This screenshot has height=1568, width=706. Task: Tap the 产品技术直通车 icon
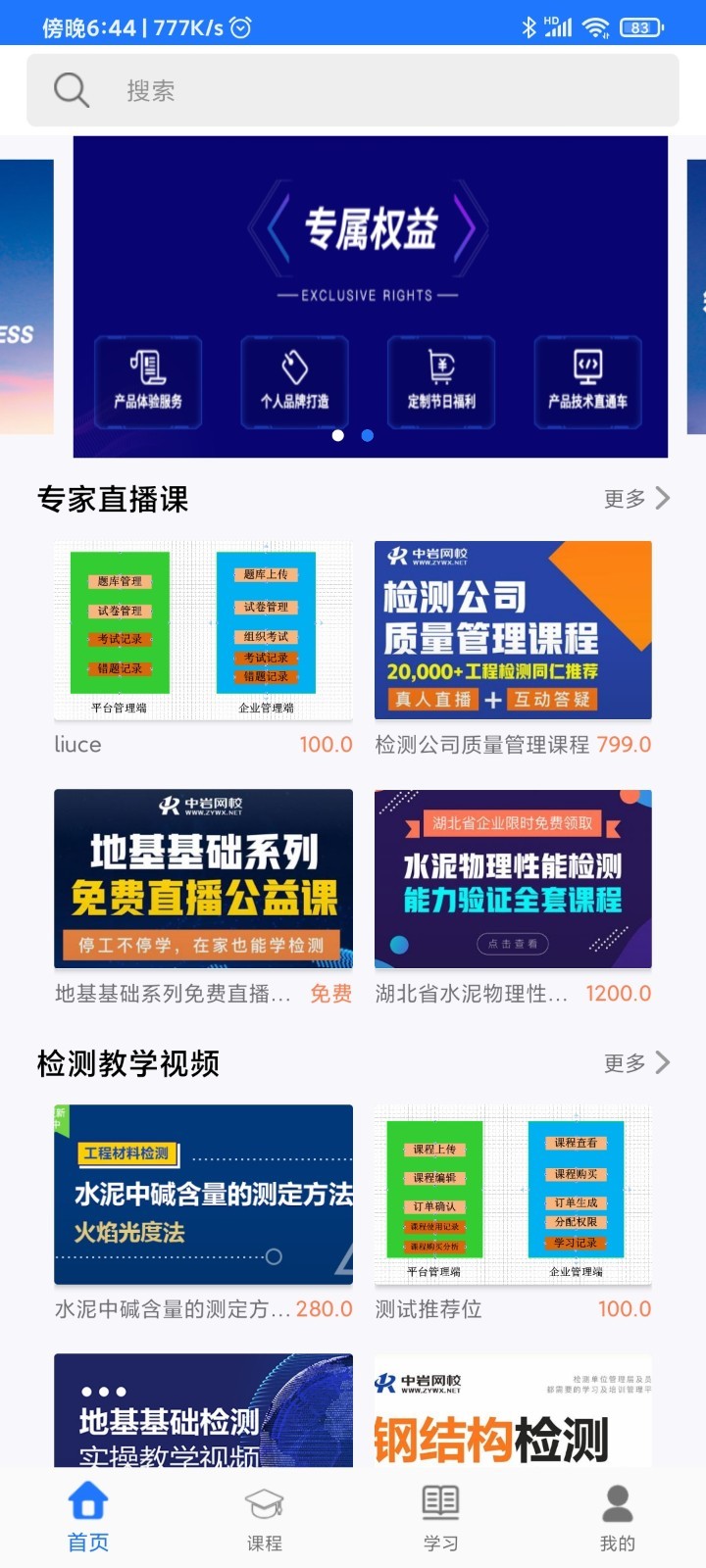click(587, 382)
